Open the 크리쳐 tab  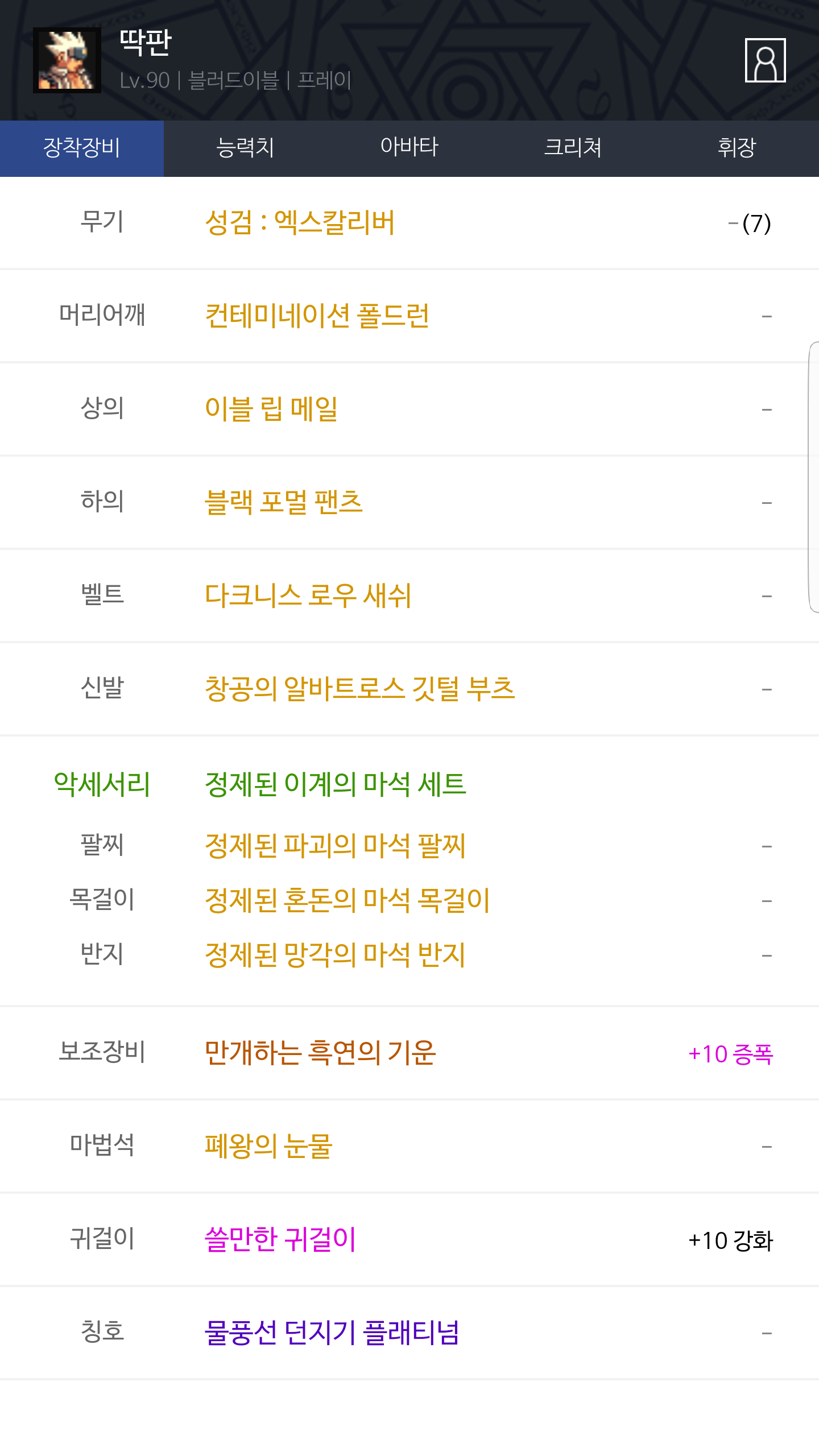pyautogui.click(x=573, y=148)
